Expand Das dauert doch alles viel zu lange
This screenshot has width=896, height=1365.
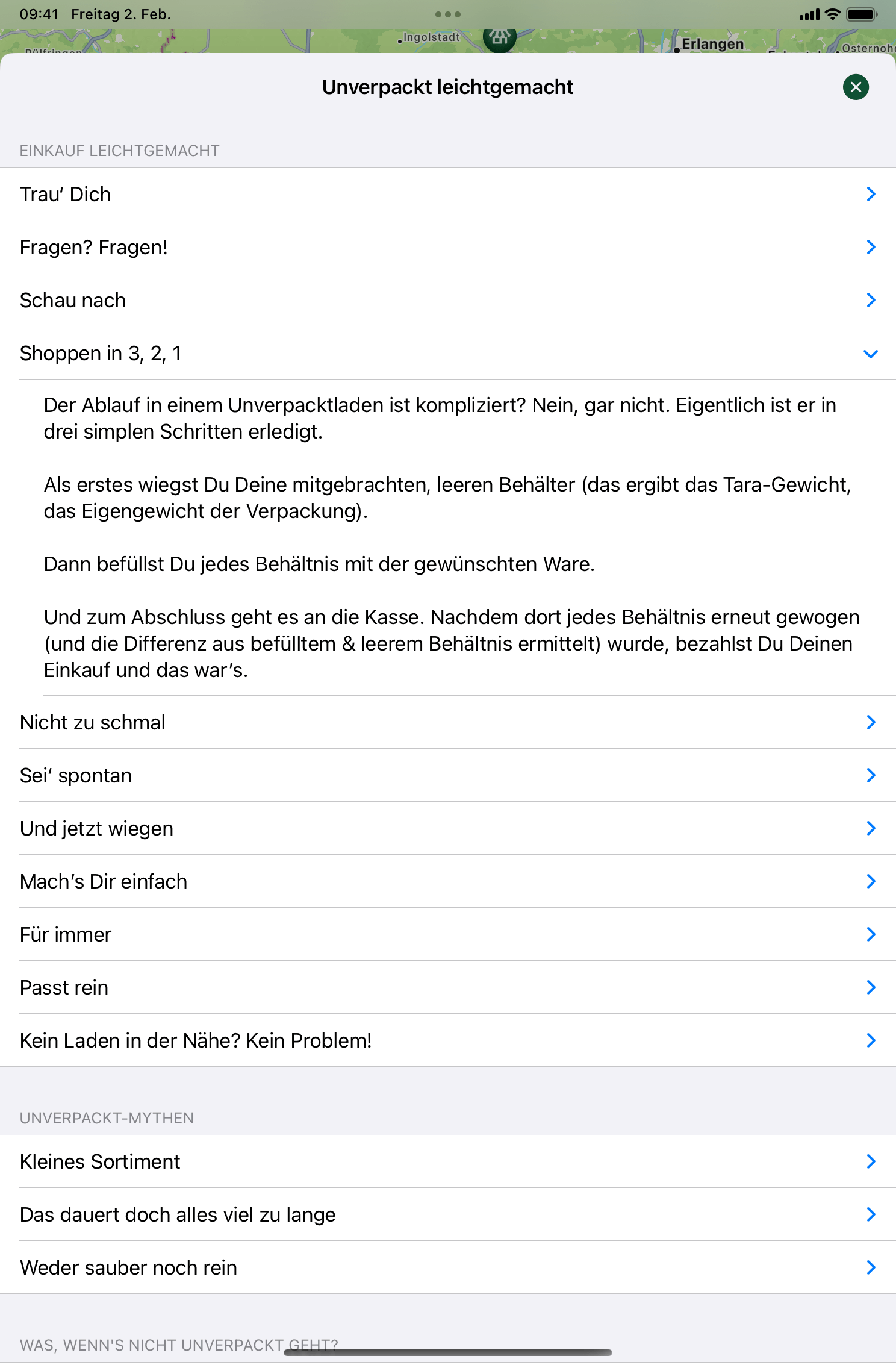click(447, 1214)
